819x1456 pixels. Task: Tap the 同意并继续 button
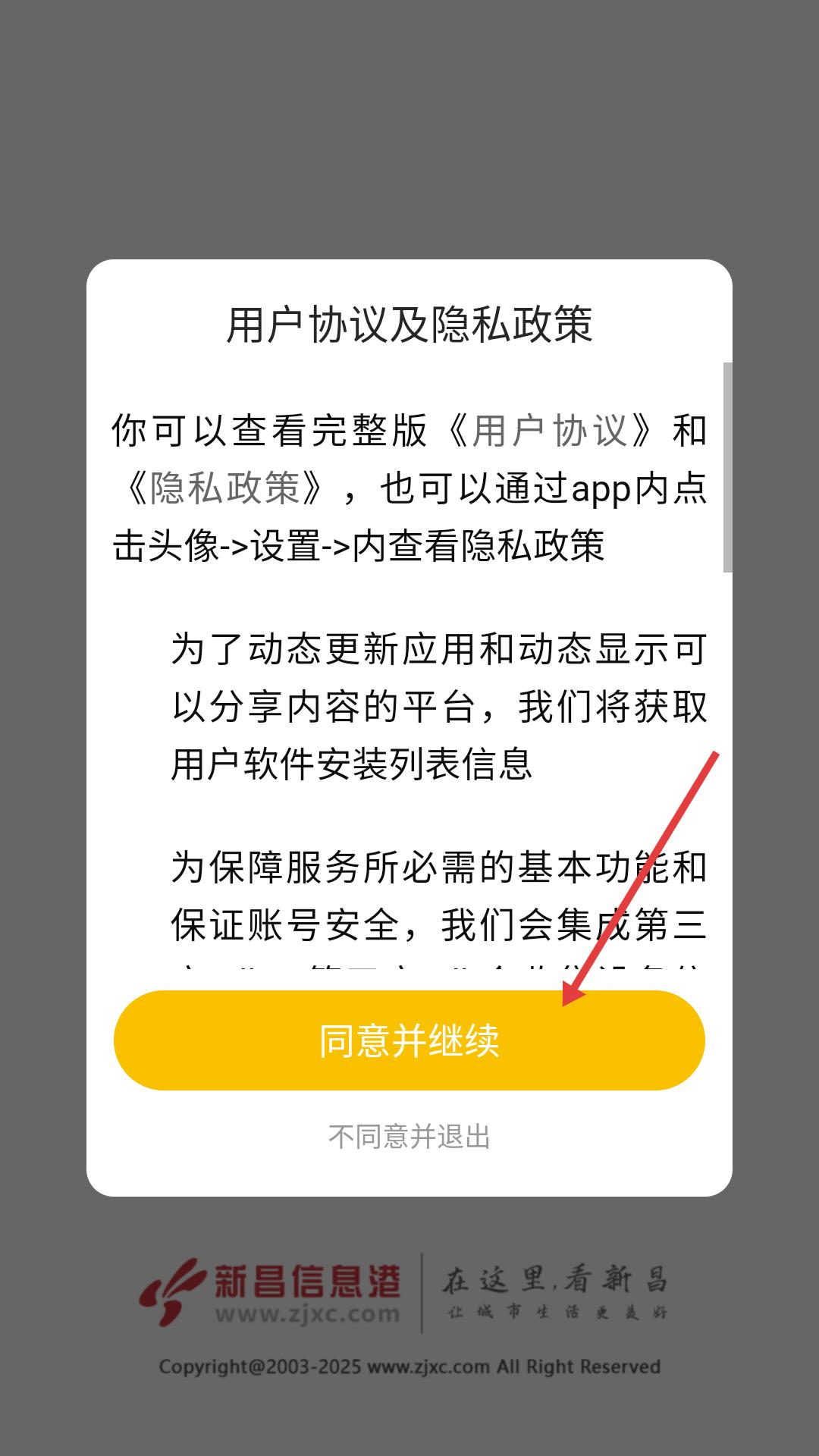coord(409,1040)
